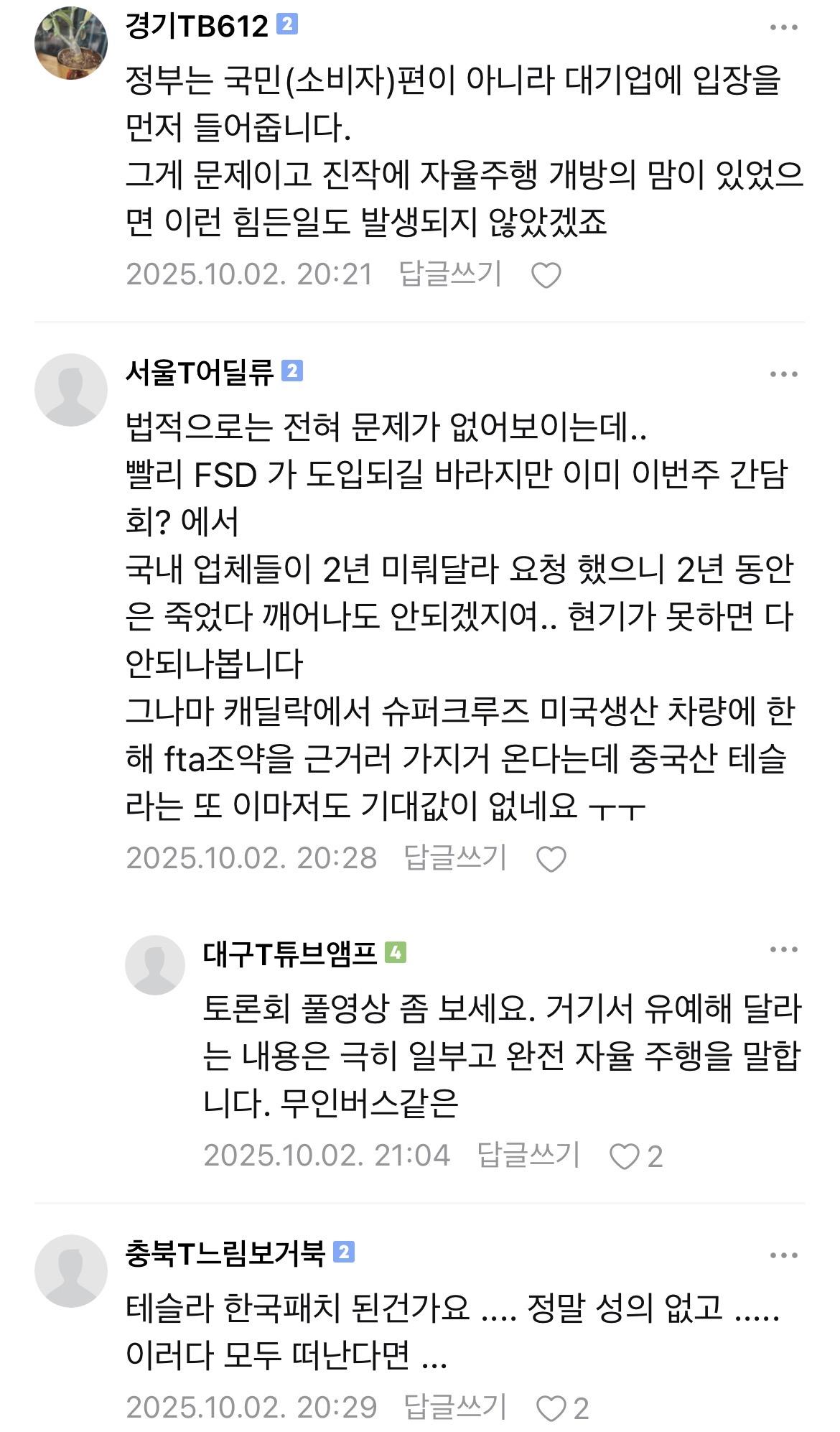View 서울T어딜류's profile avatar
This screenshot has height=1432, width=840.
coord(71,390)
